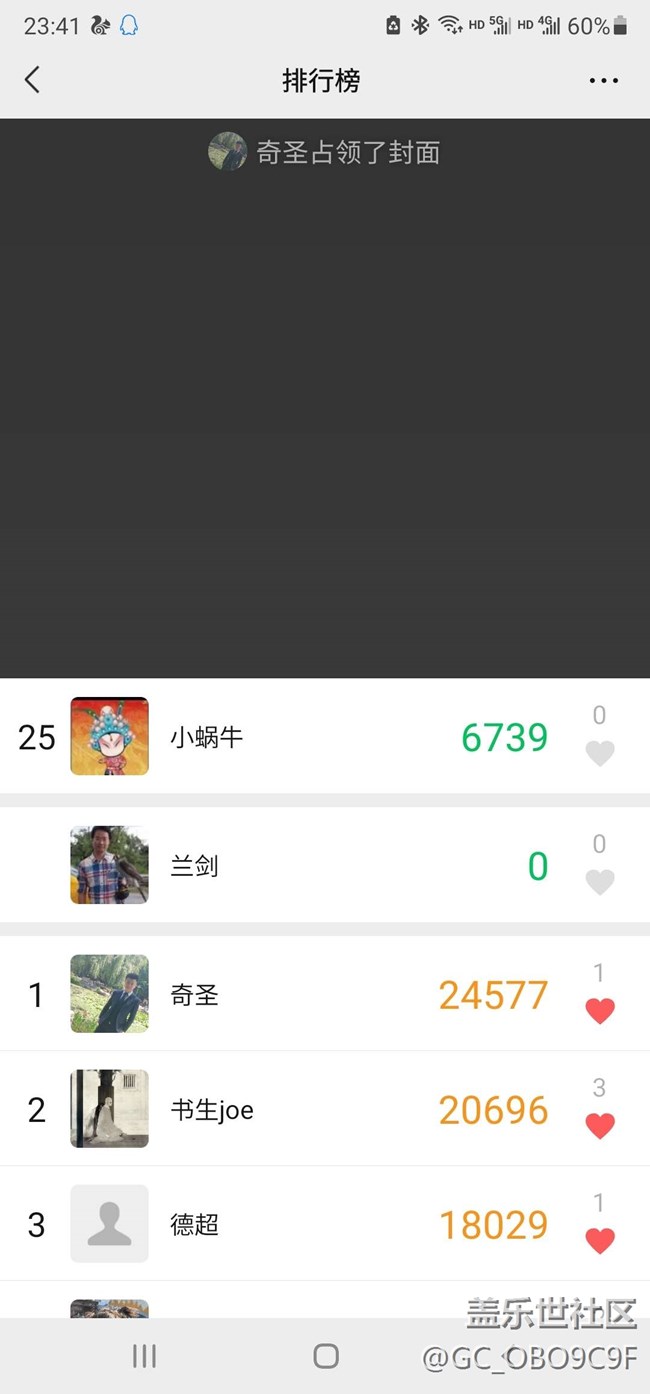Tap the red heart beside 德超
This screenshot has height=1394, width=650.
[x=600, y=1241]
